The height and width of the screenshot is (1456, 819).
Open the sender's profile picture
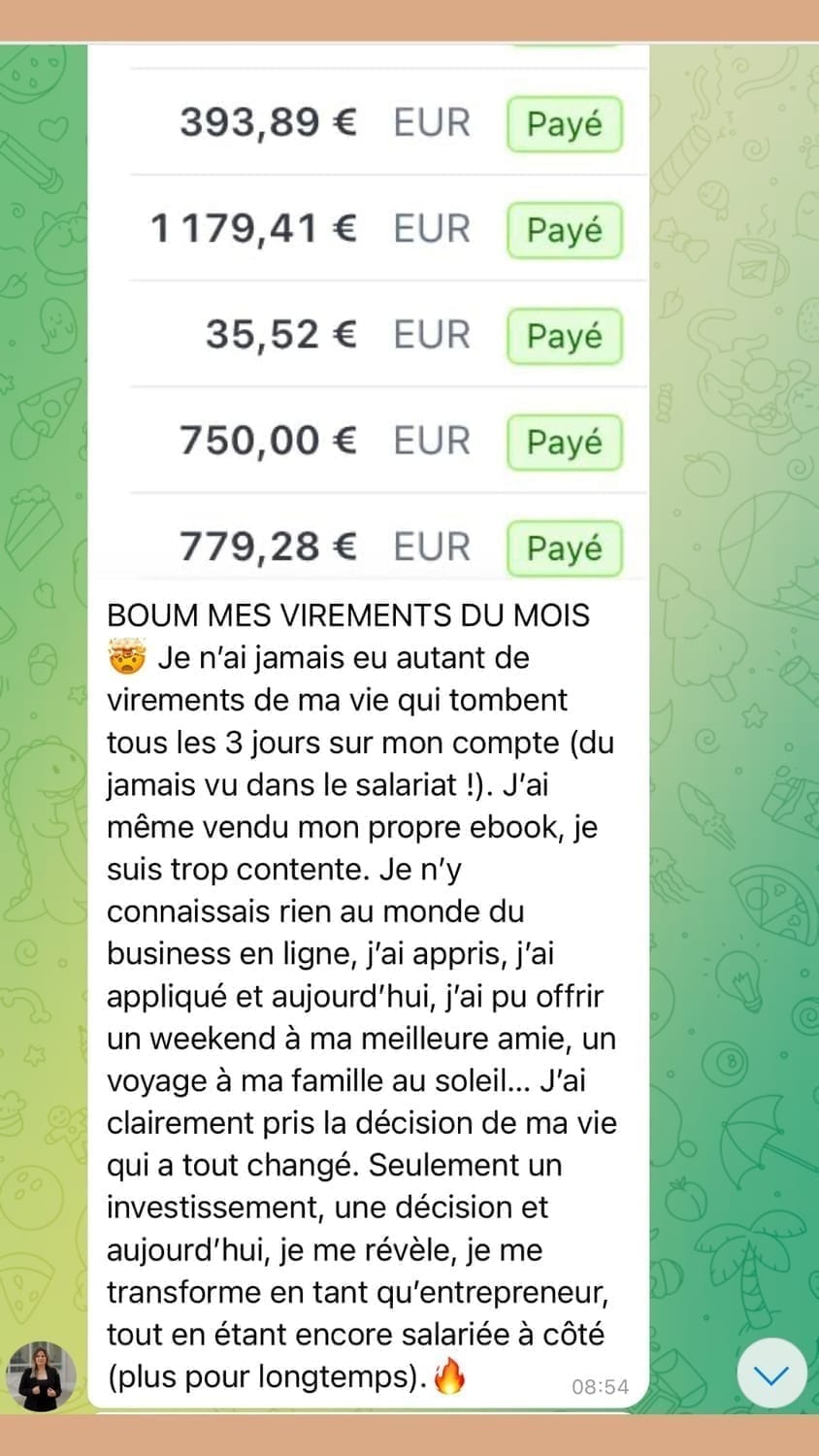coord(42,1375)
